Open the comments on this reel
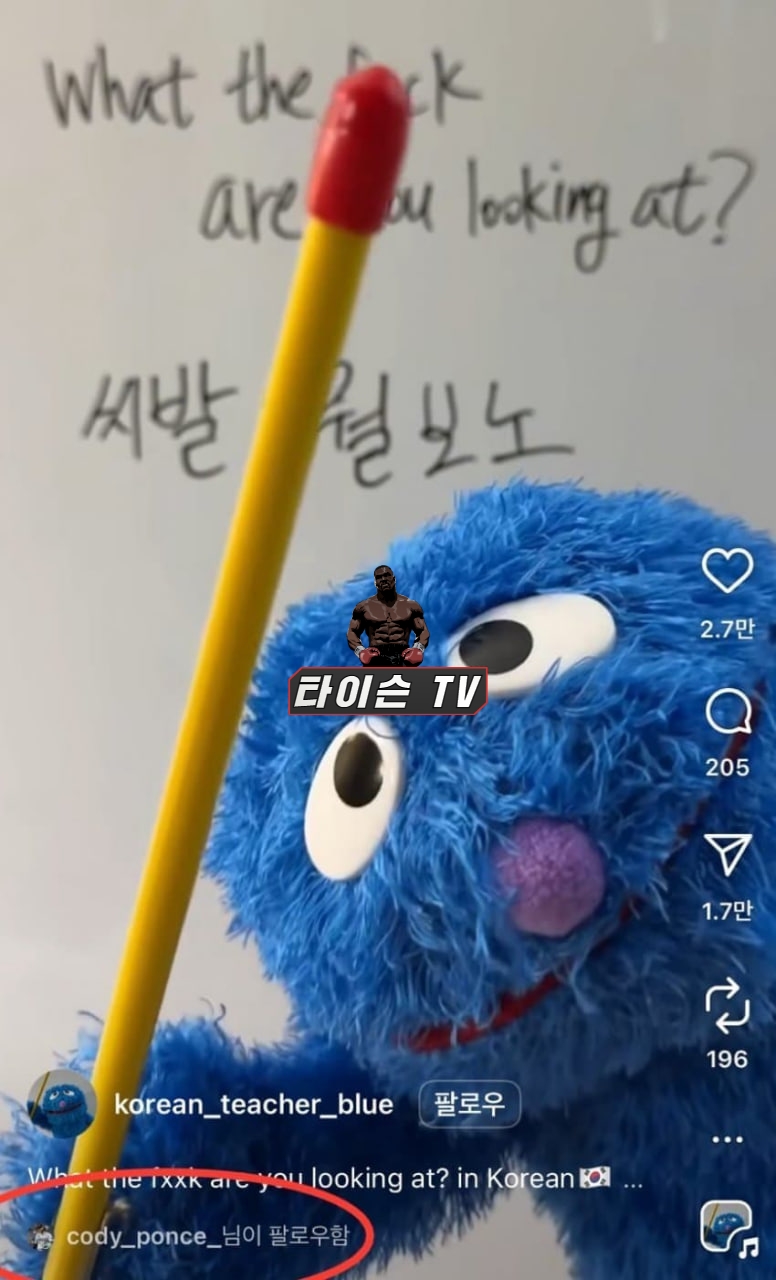This screenshot has height=1280, width=776. click(727, 714)
